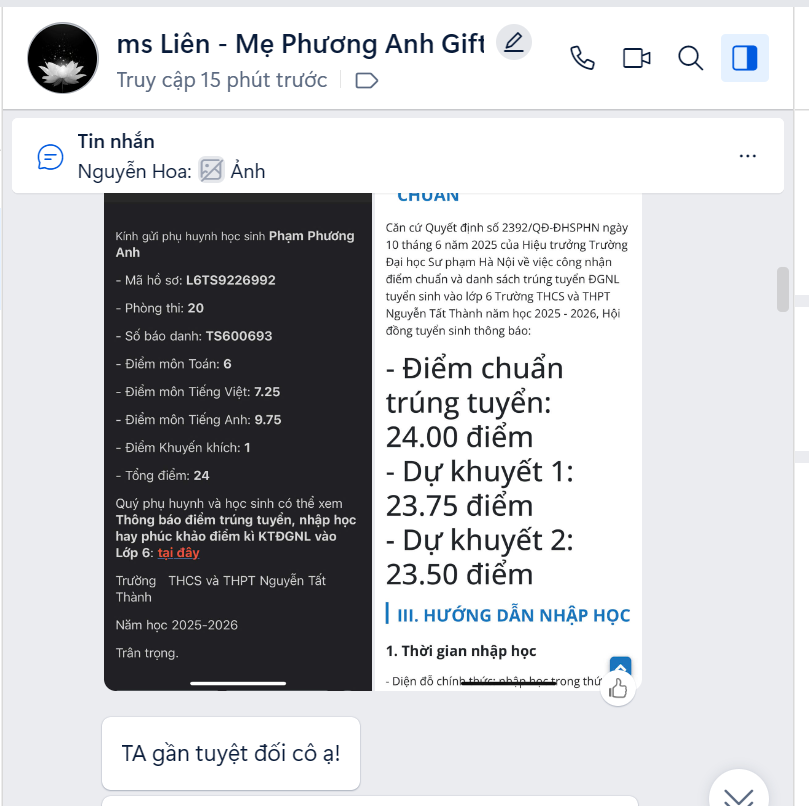The height and width of the screenshot is (806, 809).
Task: Search within this conversation
Action: tap(690, 58)
